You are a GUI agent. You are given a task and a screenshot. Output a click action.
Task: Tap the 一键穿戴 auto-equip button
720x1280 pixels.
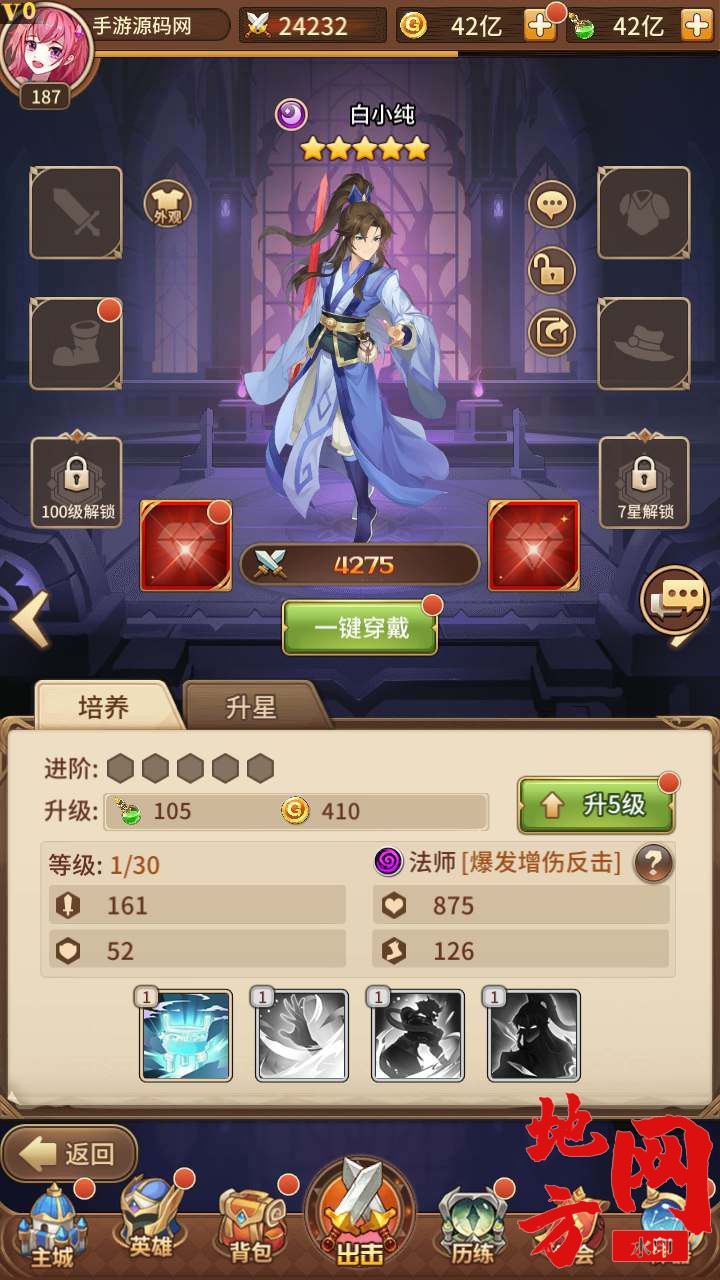click(360, 628)
